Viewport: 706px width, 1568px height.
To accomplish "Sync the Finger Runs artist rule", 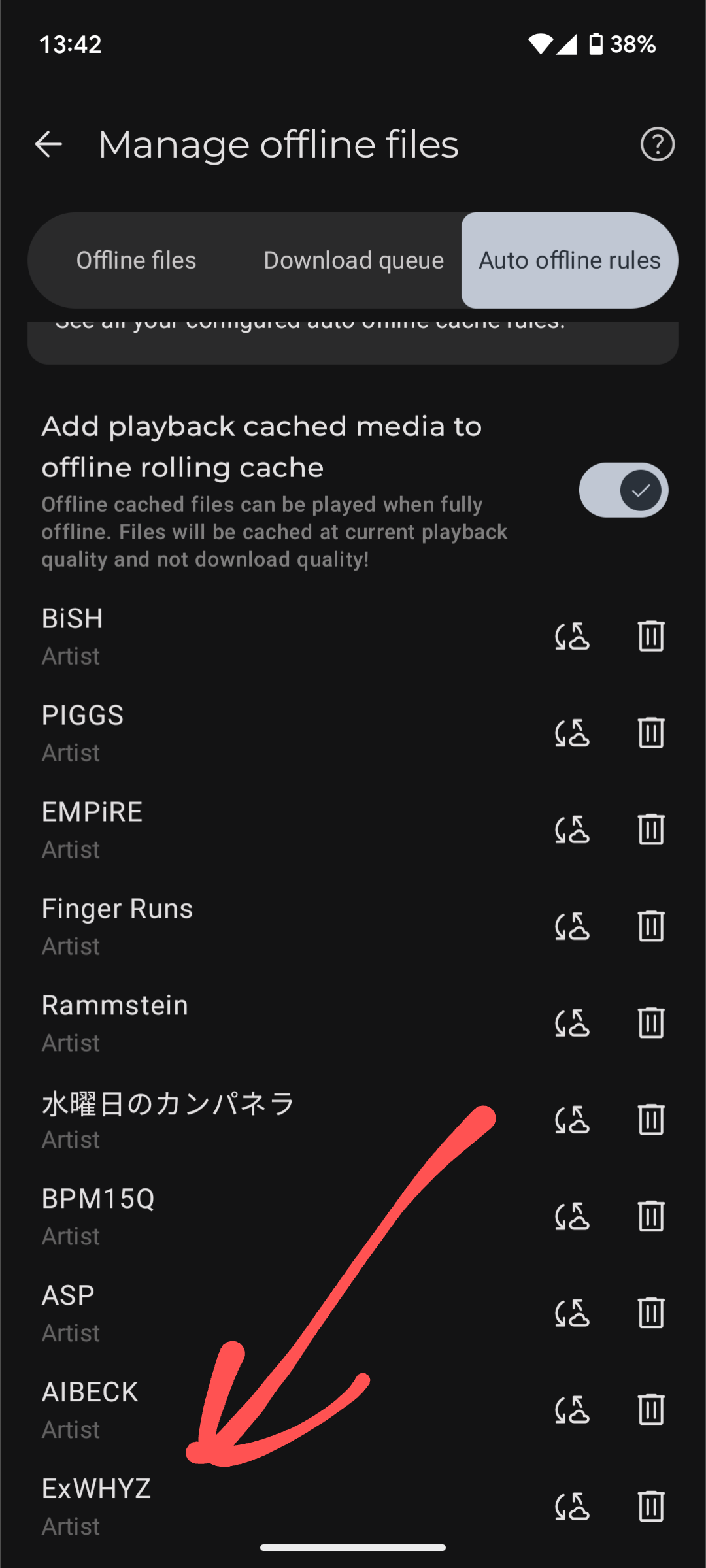I will point(572,926).
